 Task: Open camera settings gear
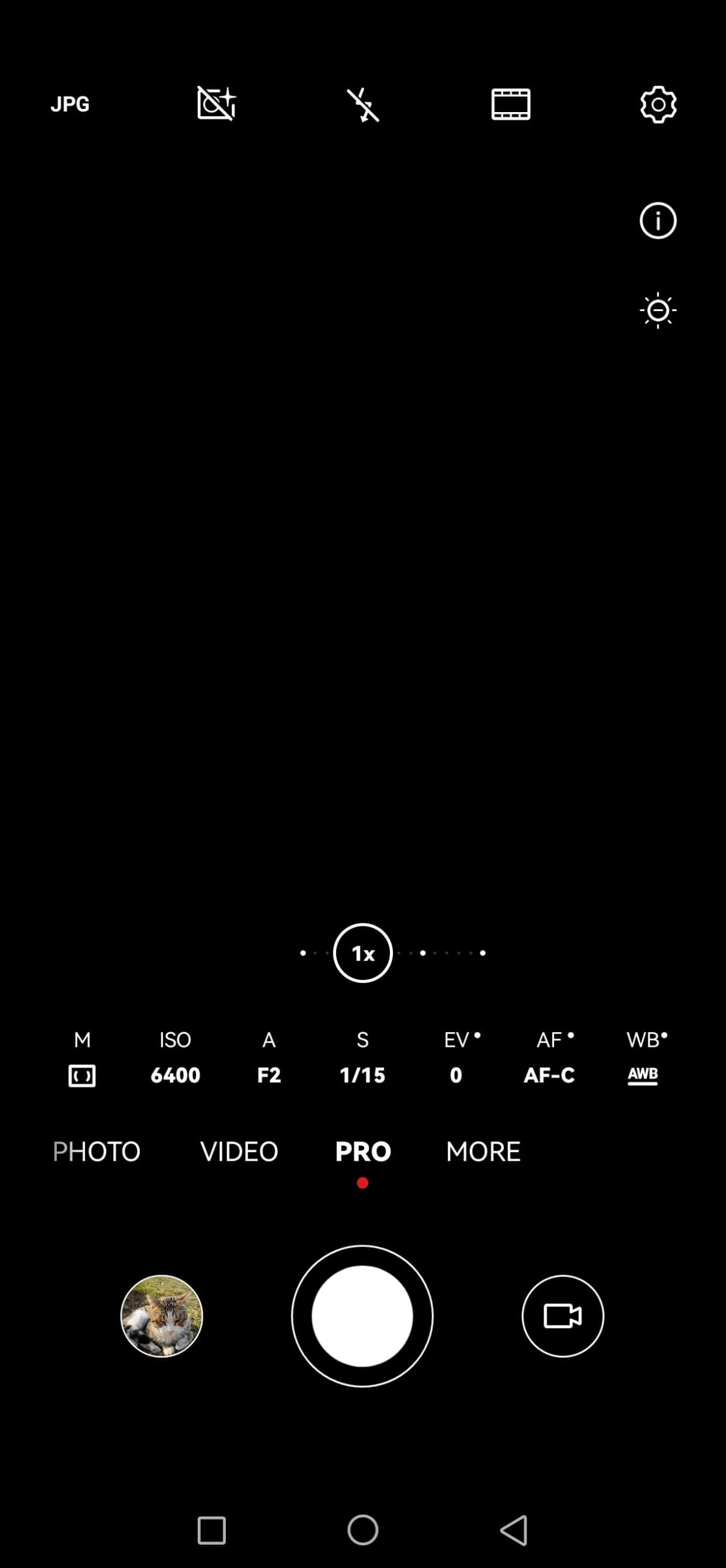pos(658,105)
